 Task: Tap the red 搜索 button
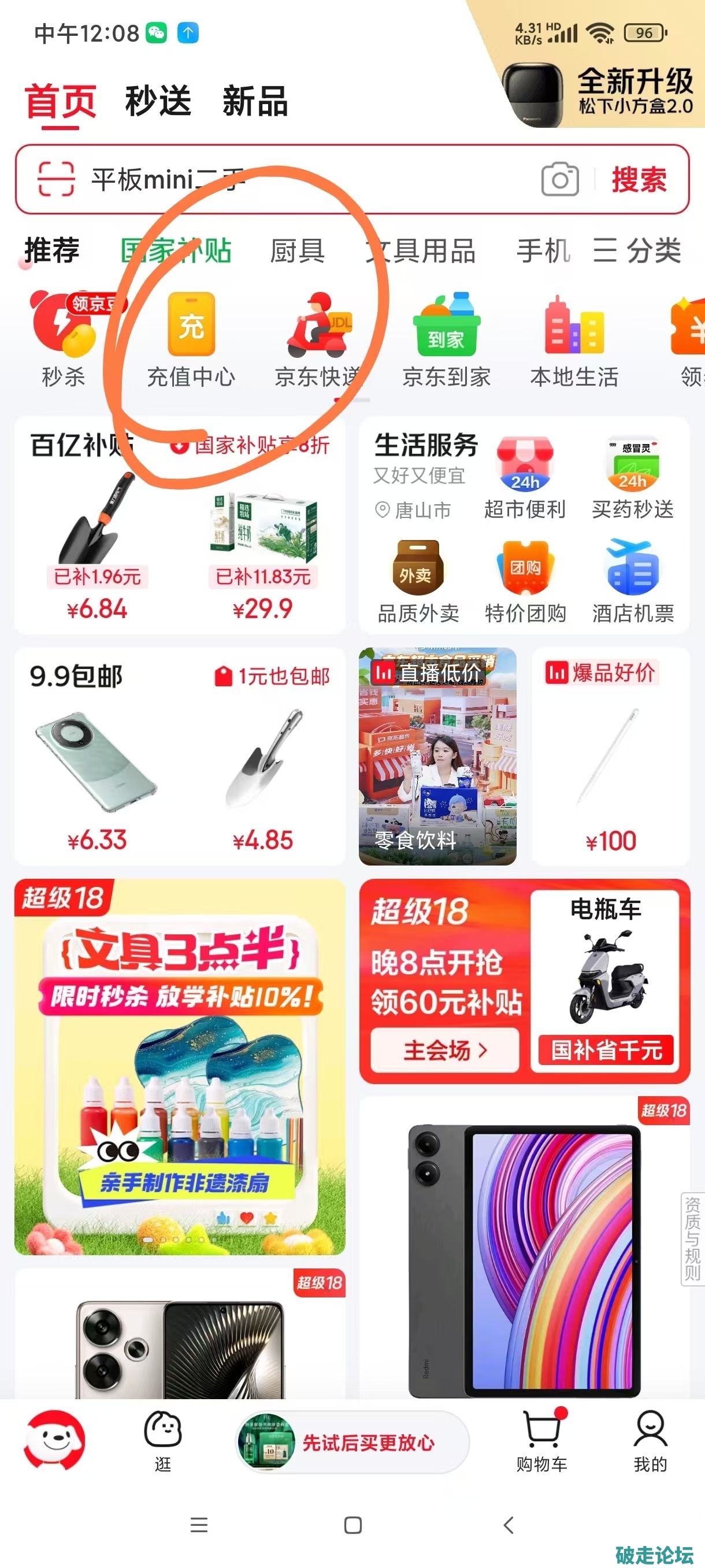click(x=639, y=179)
